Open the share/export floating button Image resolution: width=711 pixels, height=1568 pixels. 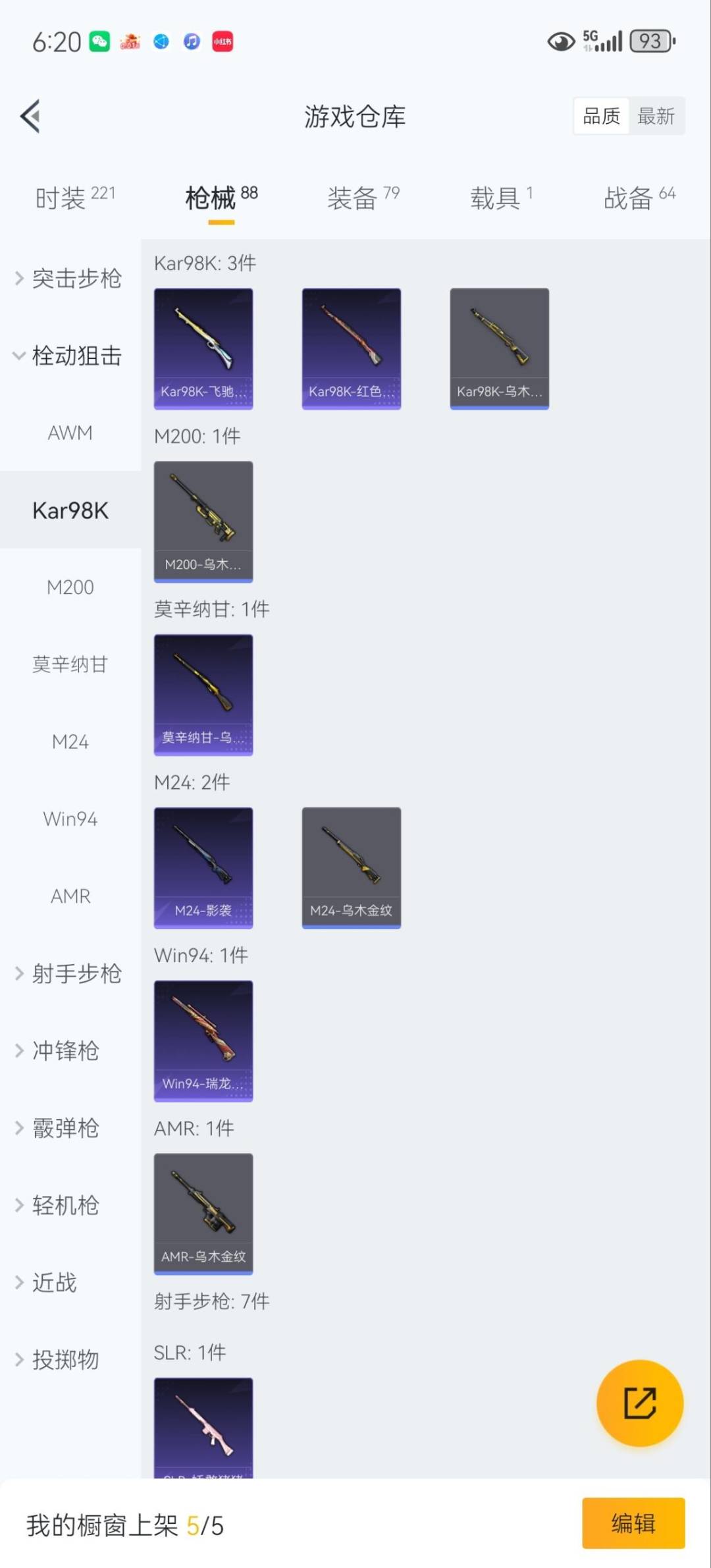click(639, 1403)
